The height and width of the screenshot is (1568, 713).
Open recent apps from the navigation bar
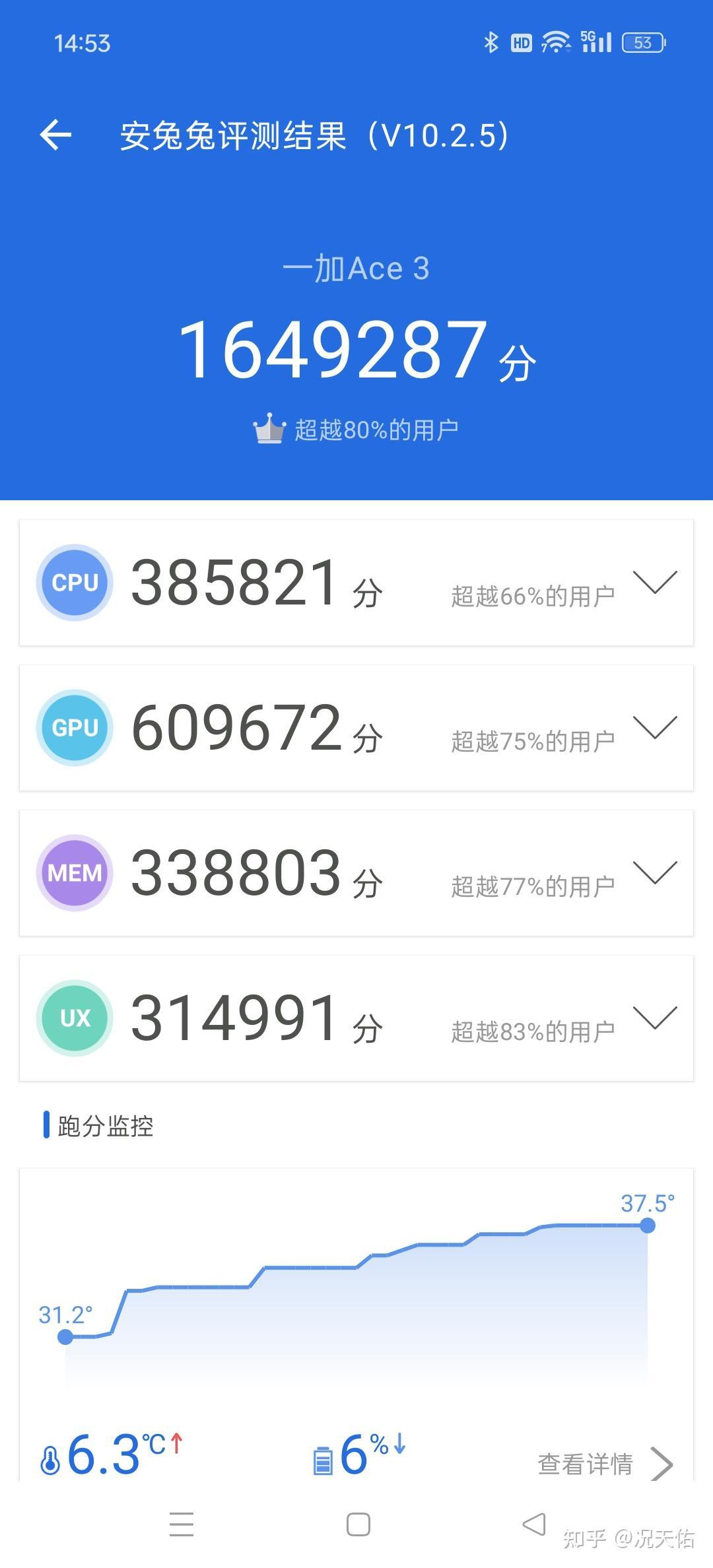click(x=182, y=1524)
